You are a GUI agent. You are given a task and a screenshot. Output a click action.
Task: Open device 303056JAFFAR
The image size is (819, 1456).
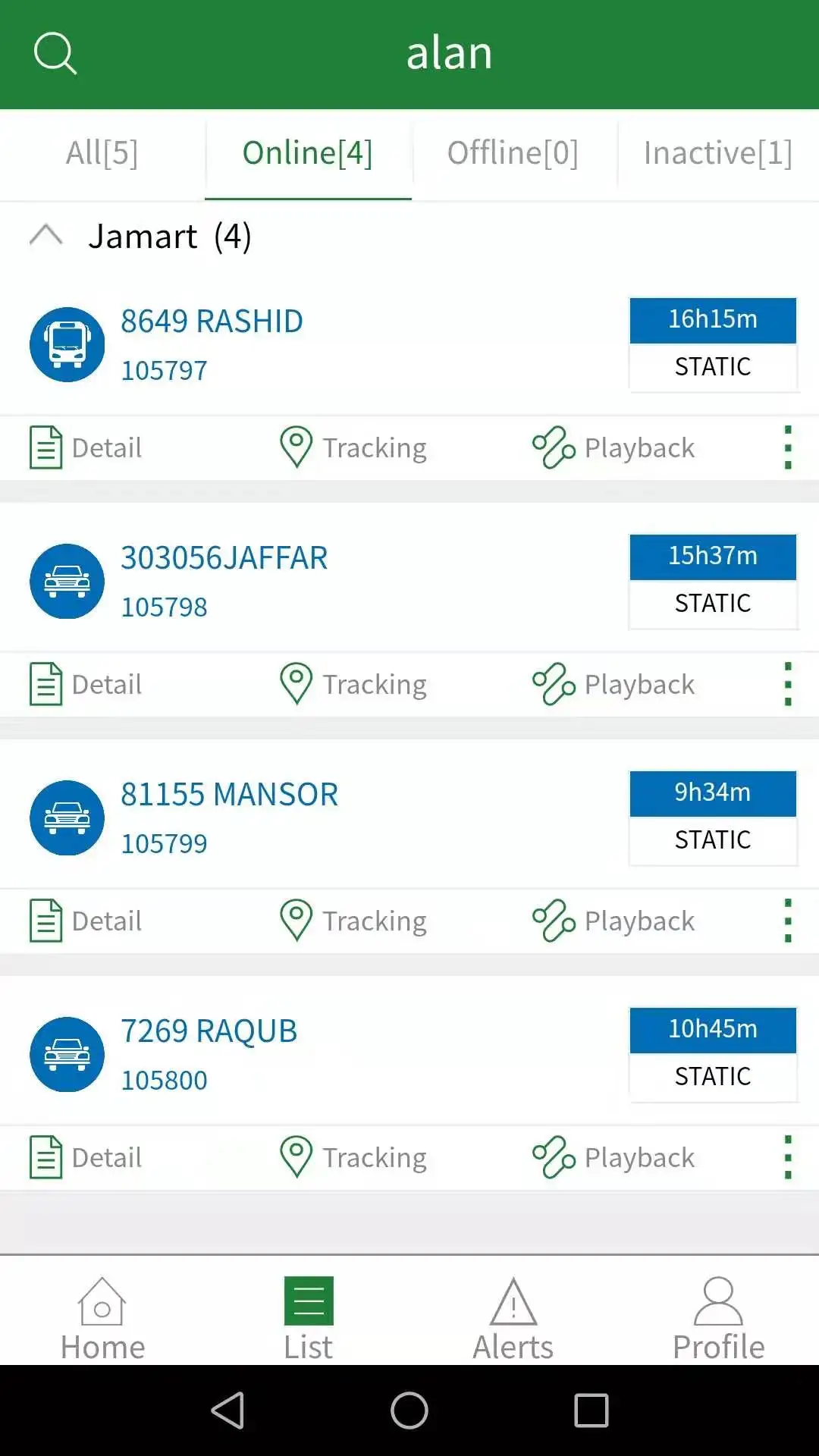[x=224, y=558]
